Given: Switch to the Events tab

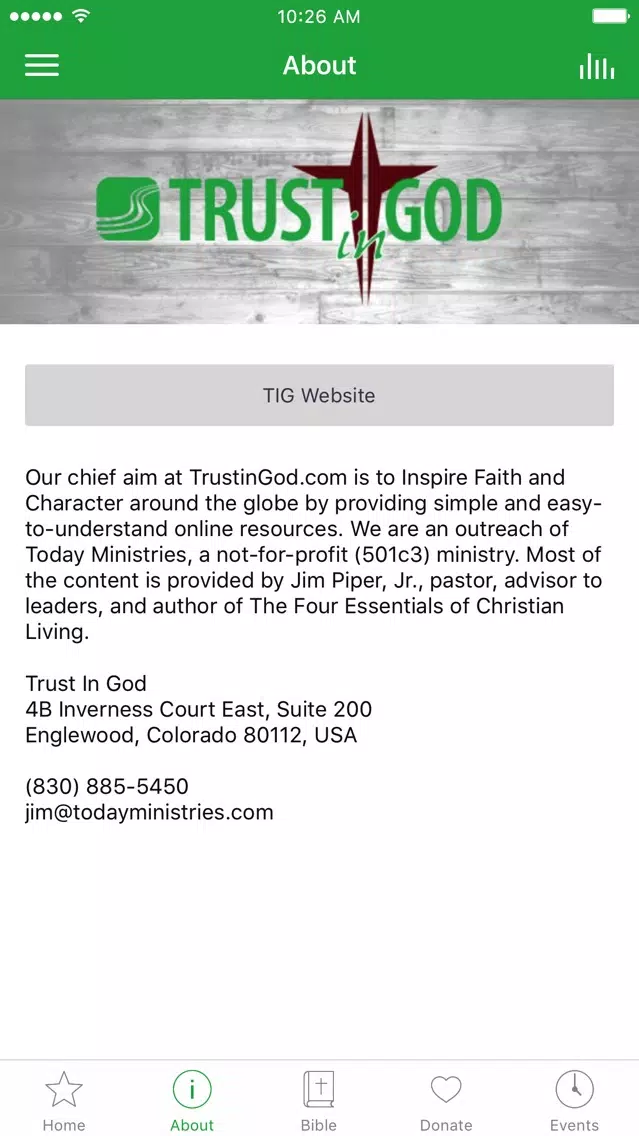Looking at the screenshot, I should 575,1100.
